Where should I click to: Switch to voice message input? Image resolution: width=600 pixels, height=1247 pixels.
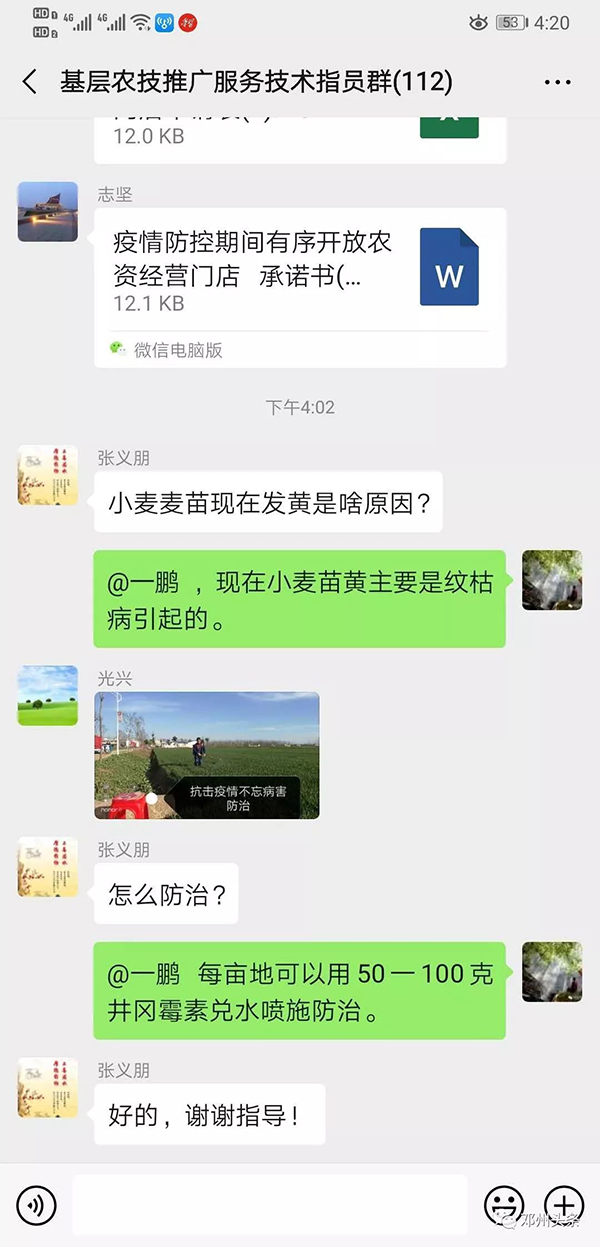36,1205
